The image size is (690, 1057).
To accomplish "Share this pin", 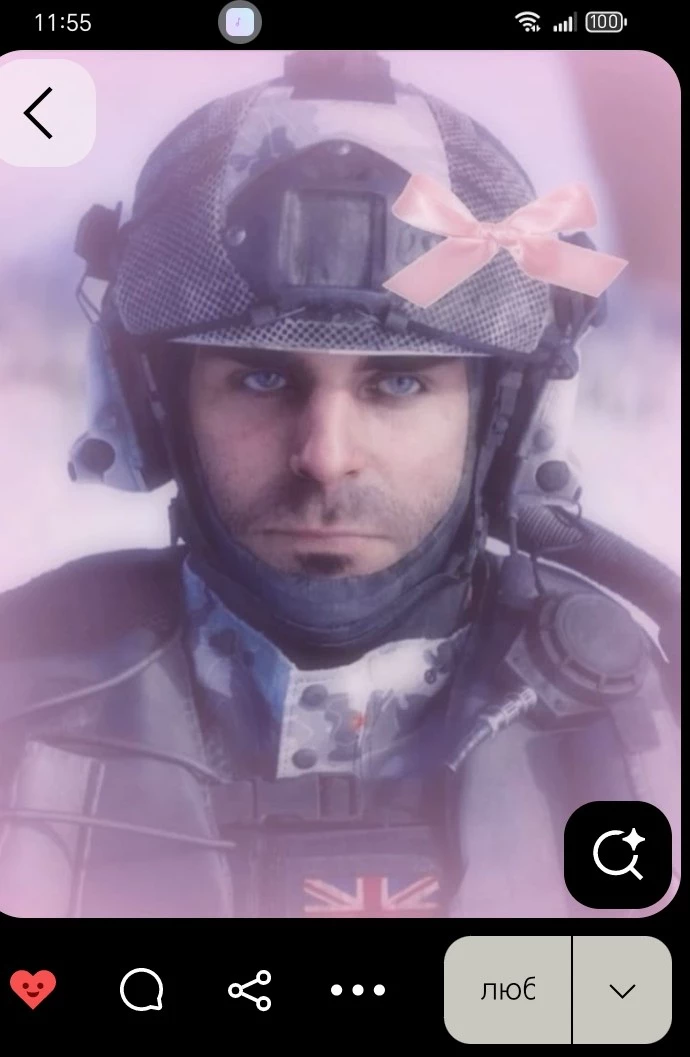I will (x=249, y=990).
